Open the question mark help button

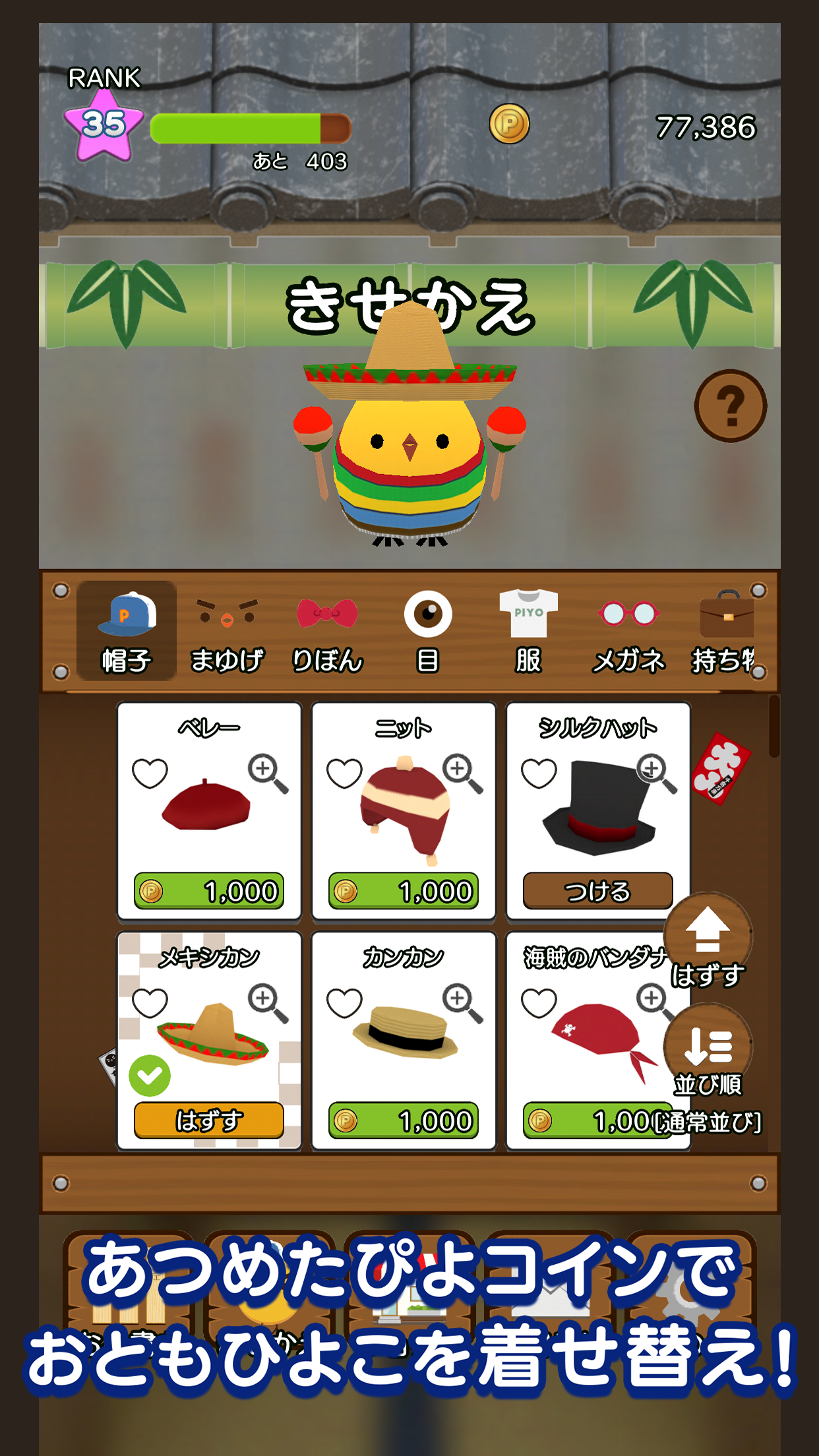(x=730, y=406)
